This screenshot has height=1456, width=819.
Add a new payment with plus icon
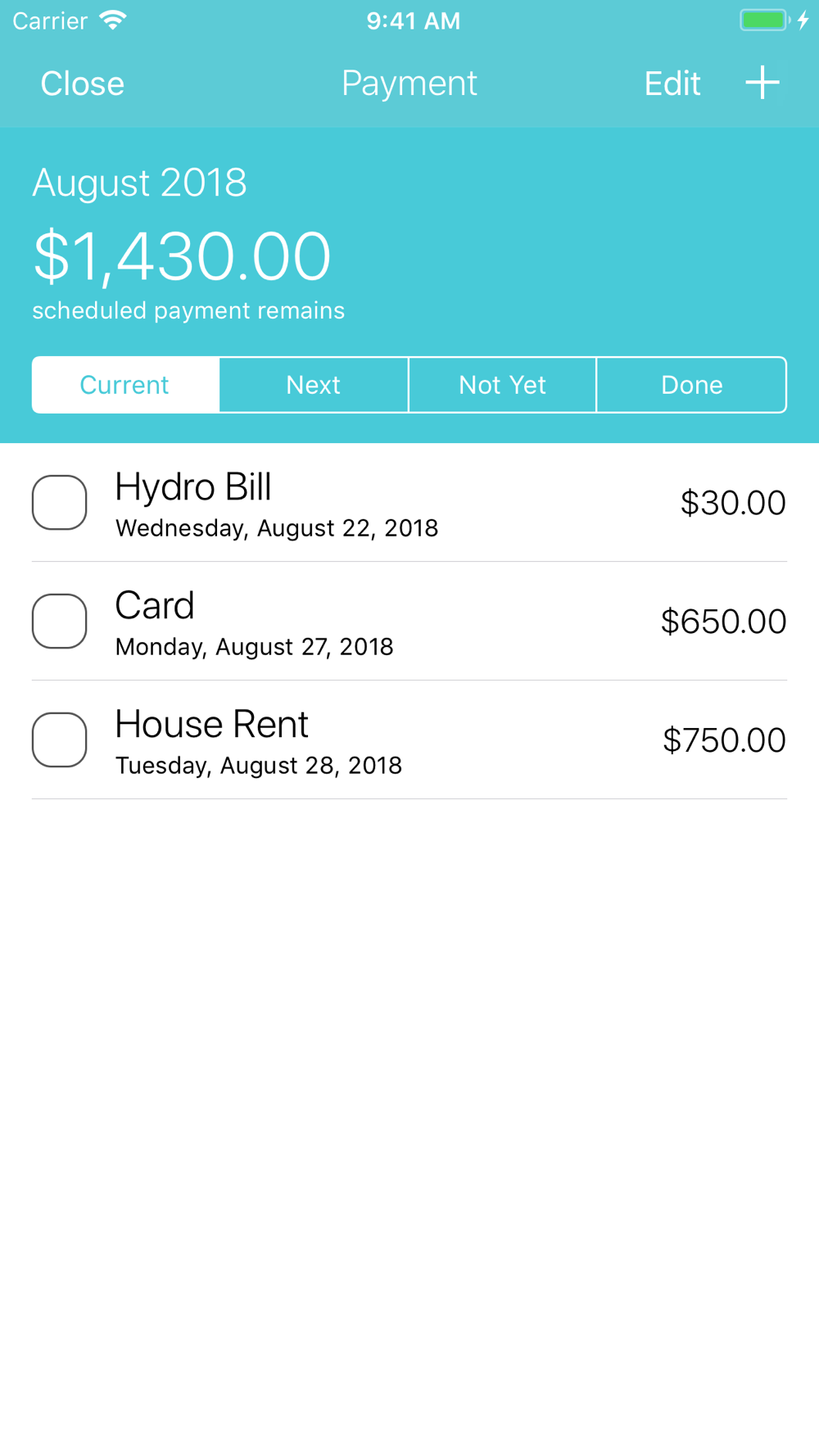[762, 83]
